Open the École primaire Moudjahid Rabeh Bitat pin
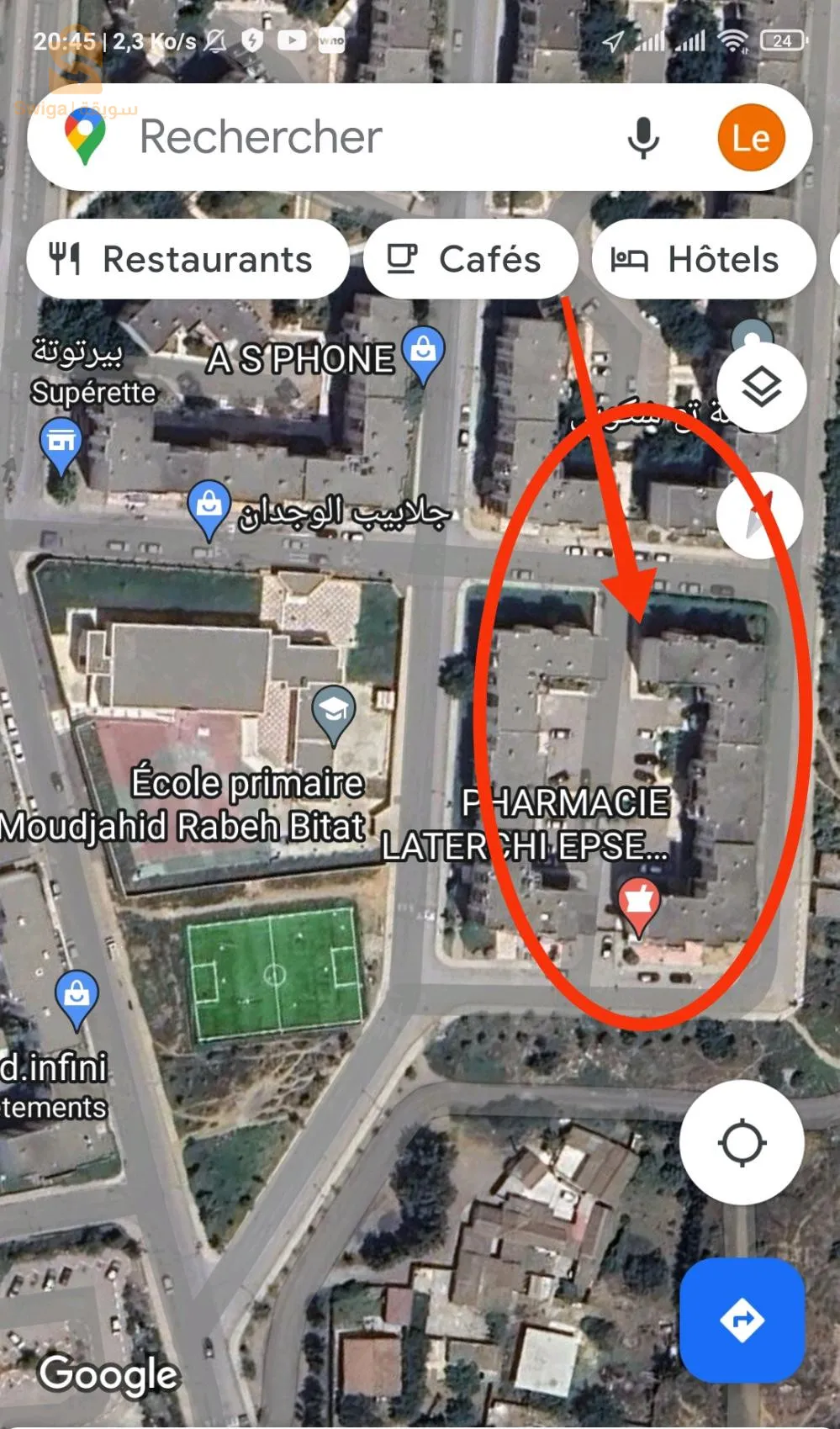 coord(334,713)
